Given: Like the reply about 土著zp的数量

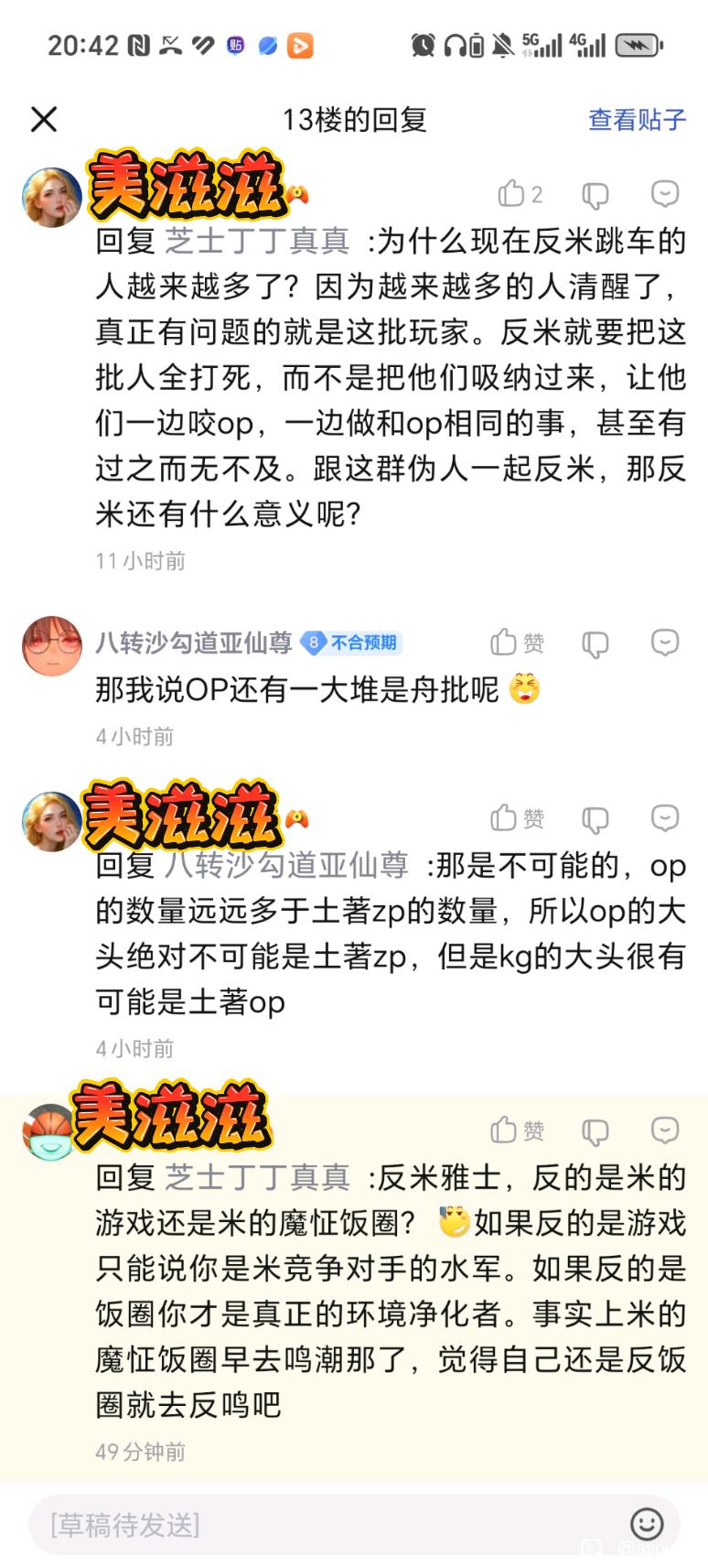Looking at the screenshot, I should [506, 817].
